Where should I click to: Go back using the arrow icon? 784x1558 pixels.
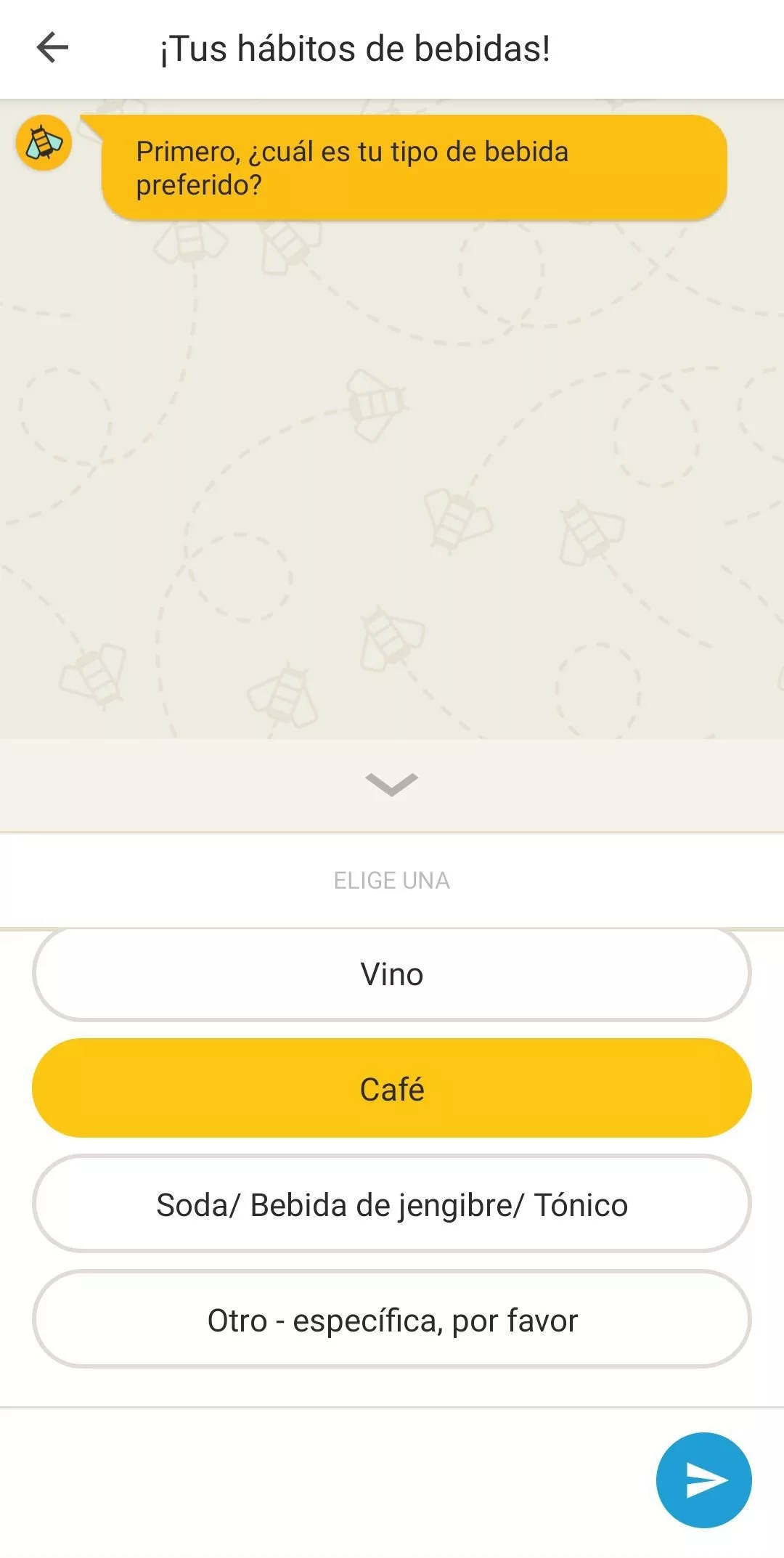point(52,48)
